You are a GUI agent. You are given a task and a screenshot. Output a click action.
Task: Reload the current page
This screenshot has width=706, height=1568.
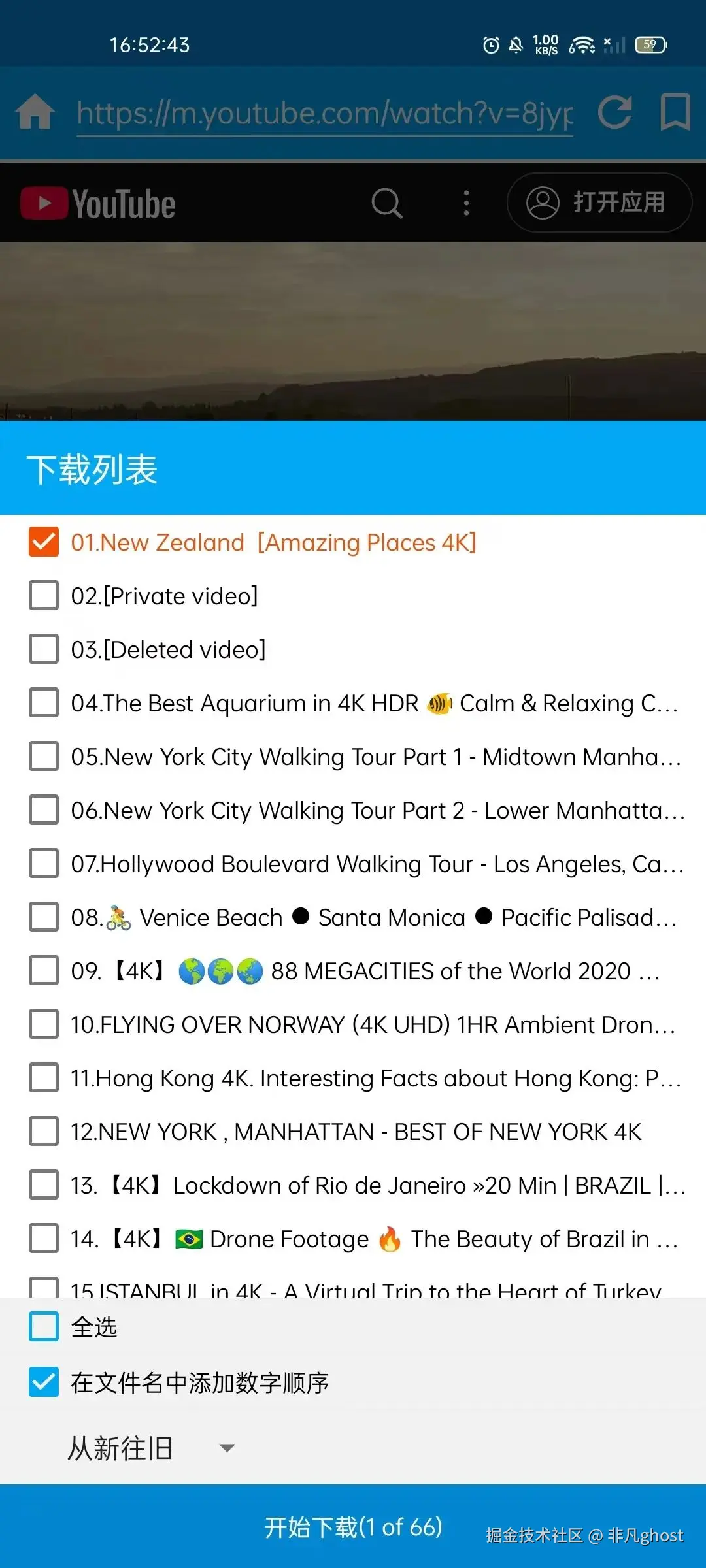(x=614, y=112)
